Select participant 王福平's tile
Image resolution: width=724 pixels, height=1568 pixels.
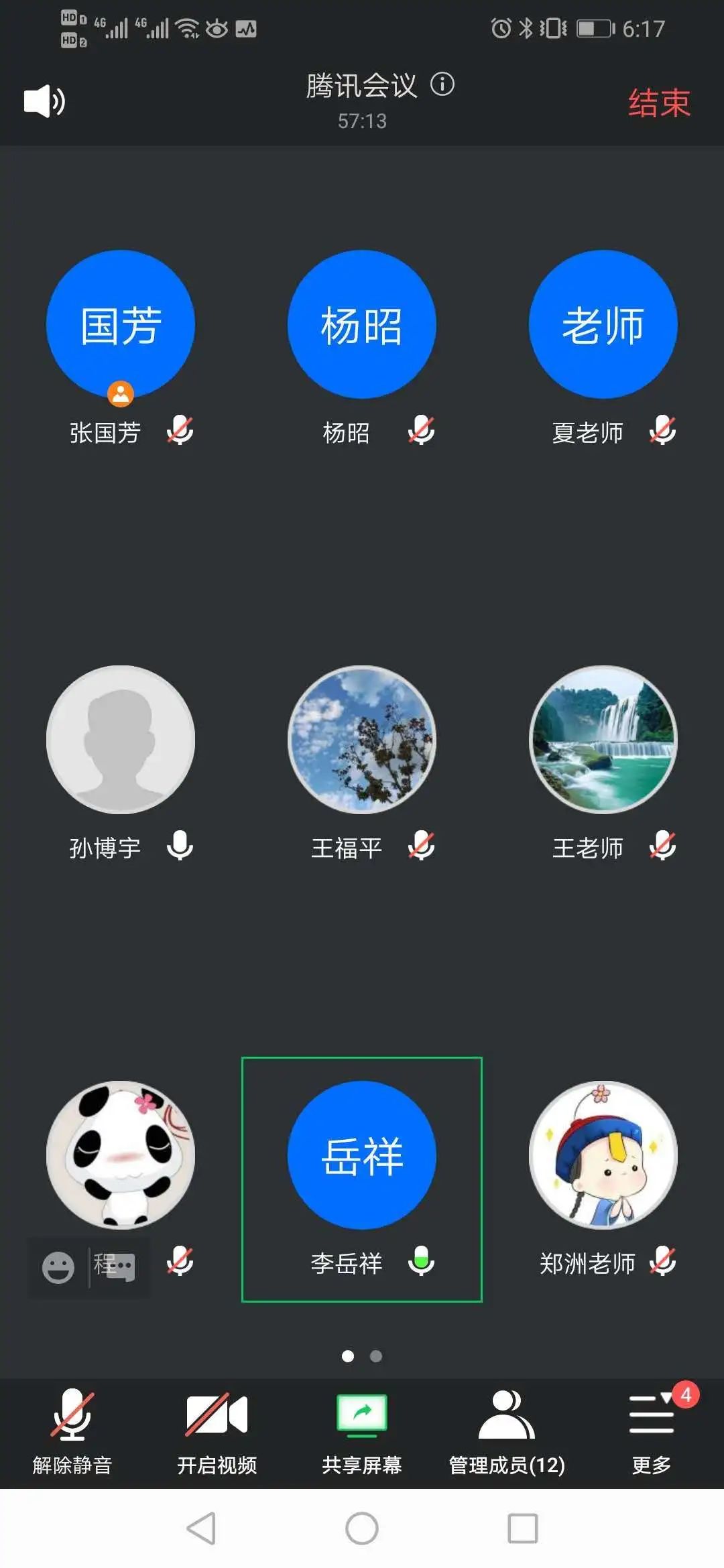[x=362, y=740]
